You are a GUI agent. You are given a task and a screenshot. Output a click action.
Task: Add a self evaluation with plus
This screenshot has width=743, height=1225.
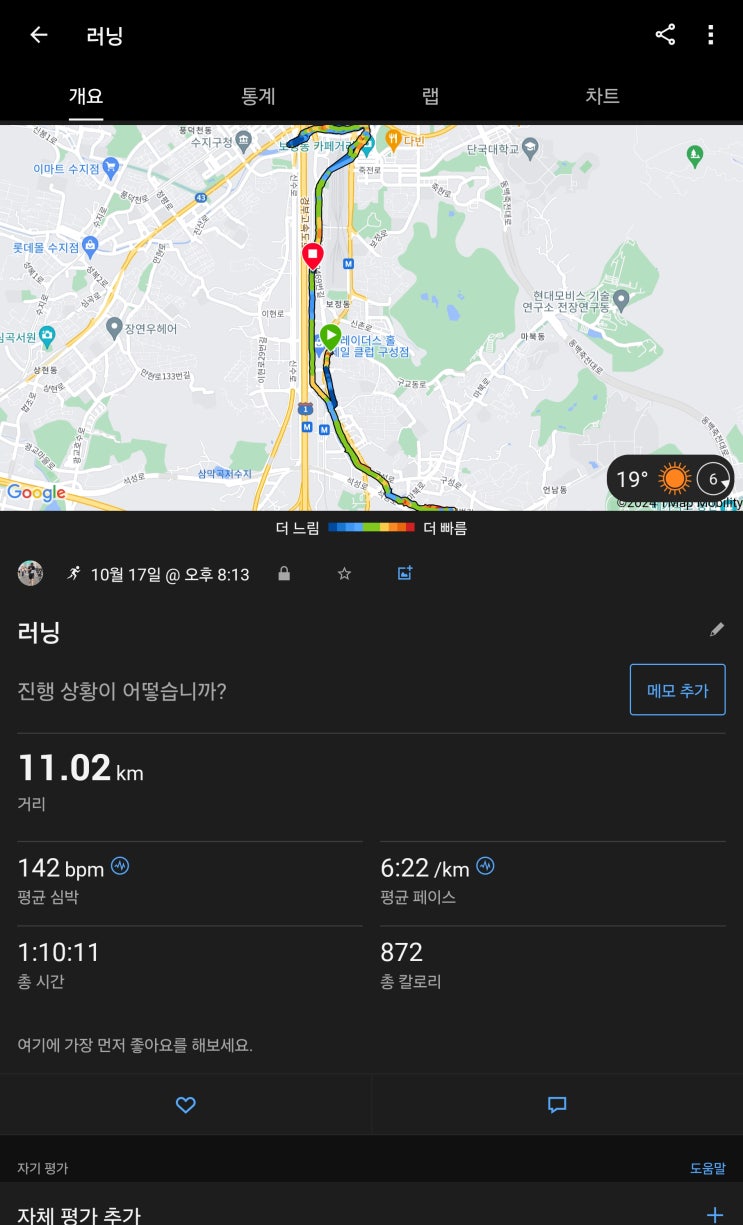715,1215
